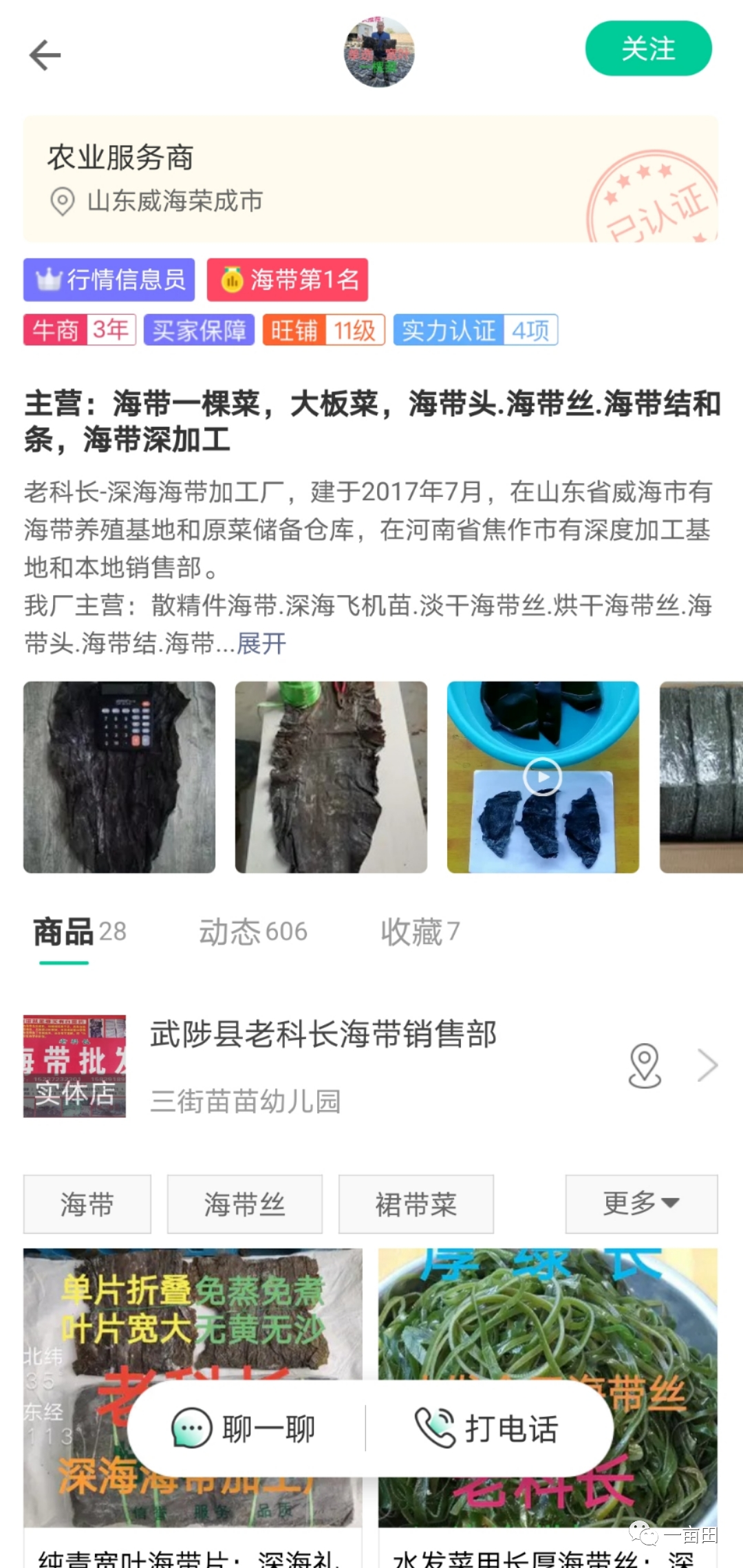Call the seller via 打电话
Image resolution: width=743 pixels, height=1568 pixels.
tap(488, 1429)
